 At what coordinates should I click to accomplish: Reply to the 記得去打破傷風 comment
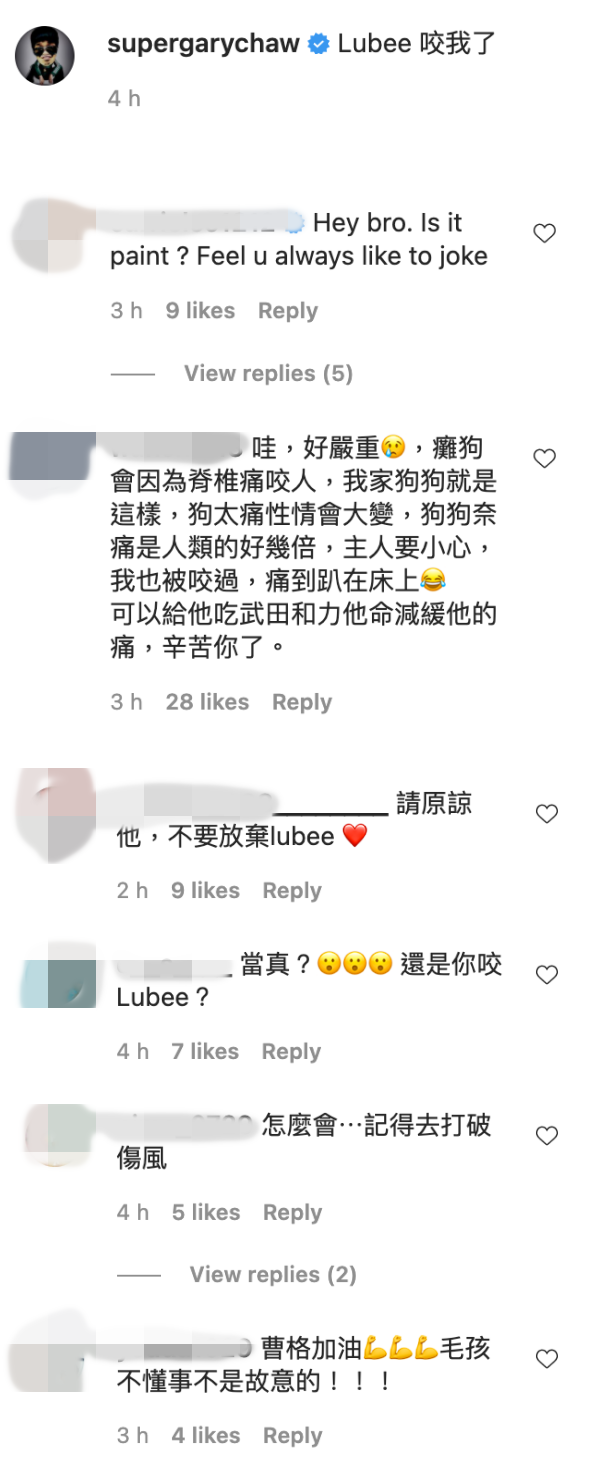[292, 1212]
